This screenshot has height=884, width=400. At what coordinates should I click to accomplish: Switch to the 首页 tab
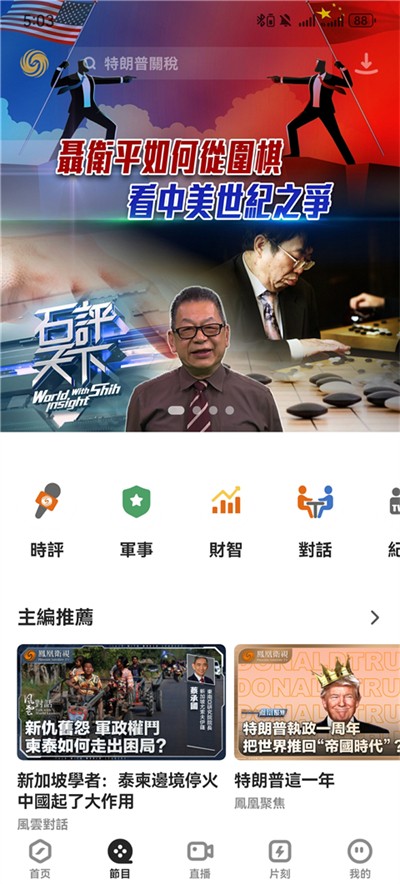tap(40, 859)
